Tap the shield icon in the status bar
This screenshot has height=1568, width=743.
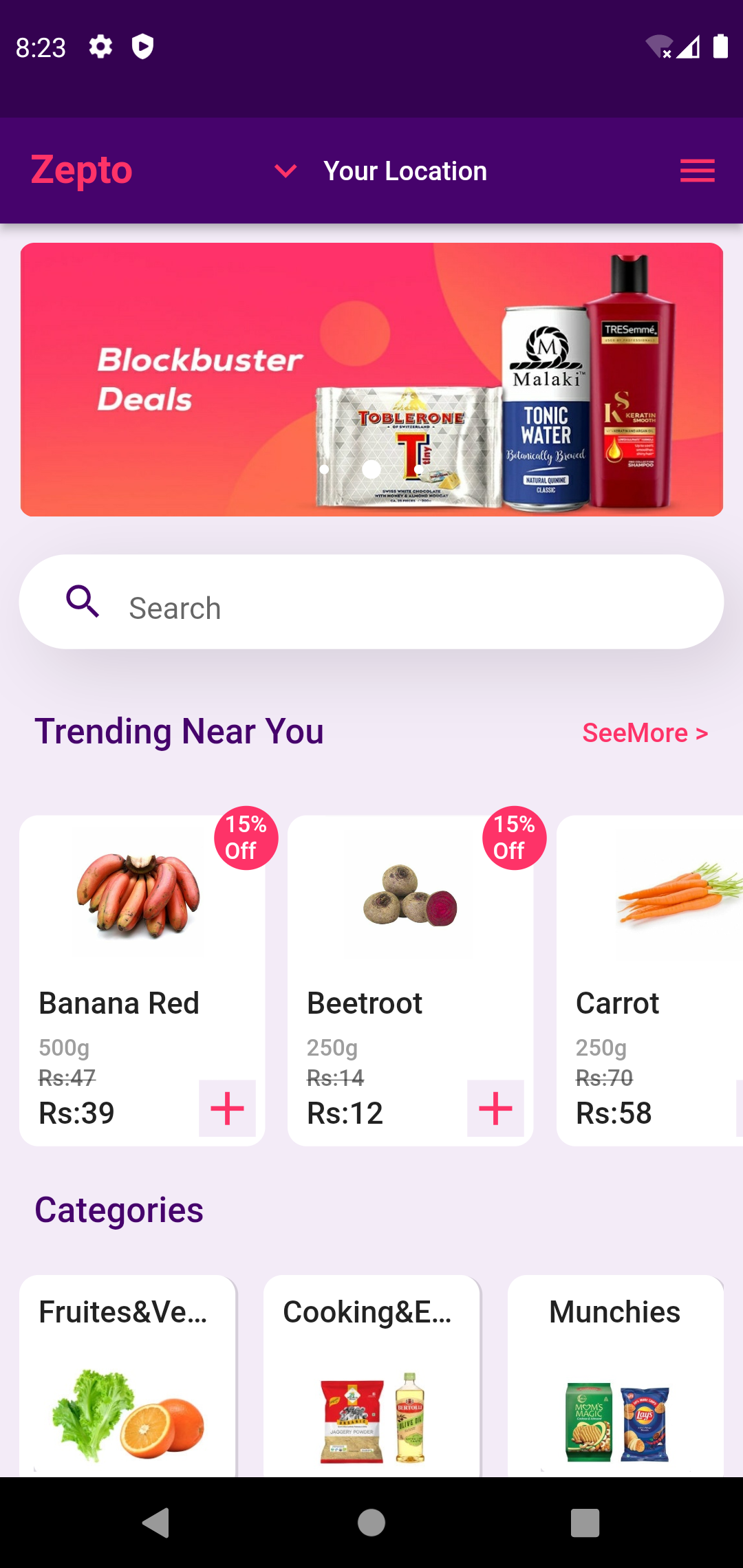141,47
